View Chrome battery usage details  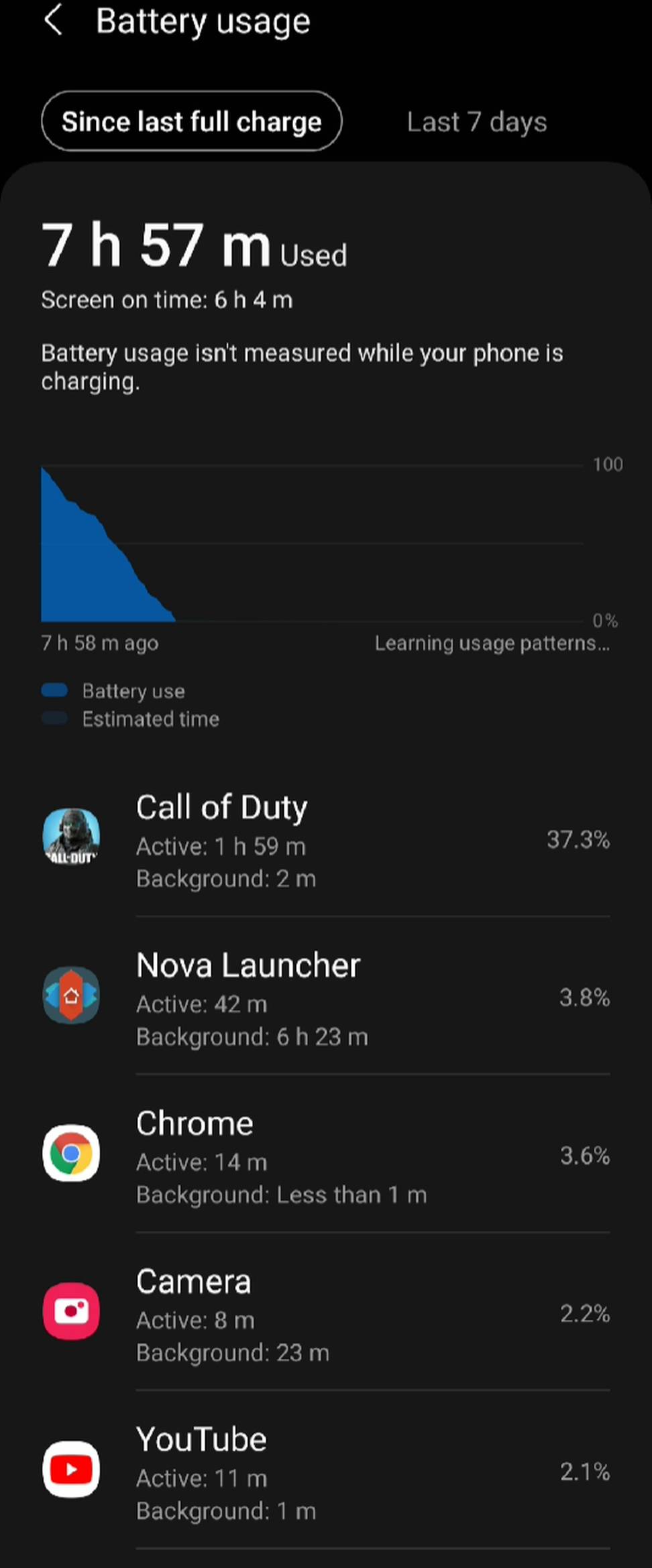point(326,1156)
